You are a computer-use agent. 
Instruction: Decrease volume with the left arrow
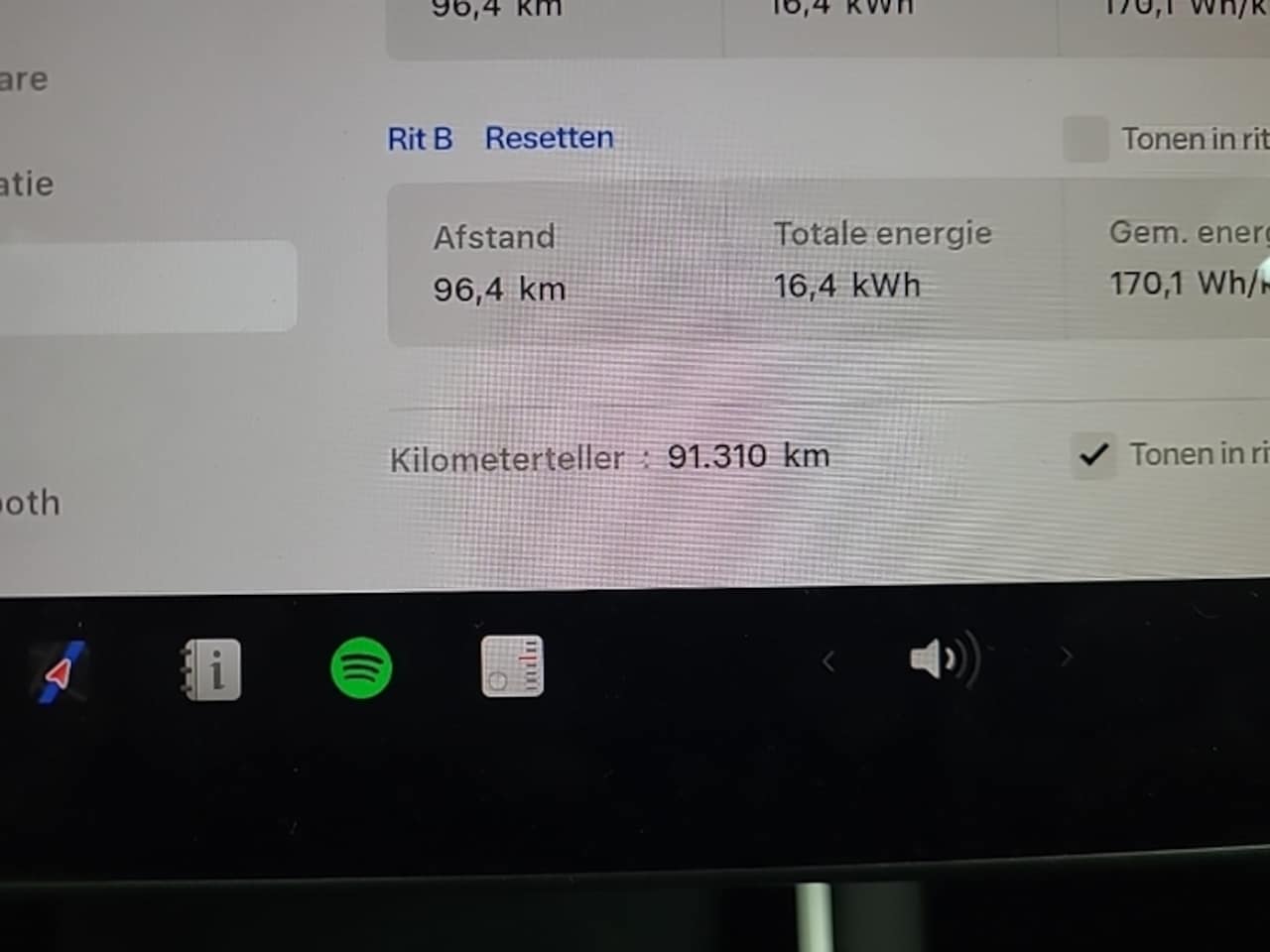click(828, 660)
